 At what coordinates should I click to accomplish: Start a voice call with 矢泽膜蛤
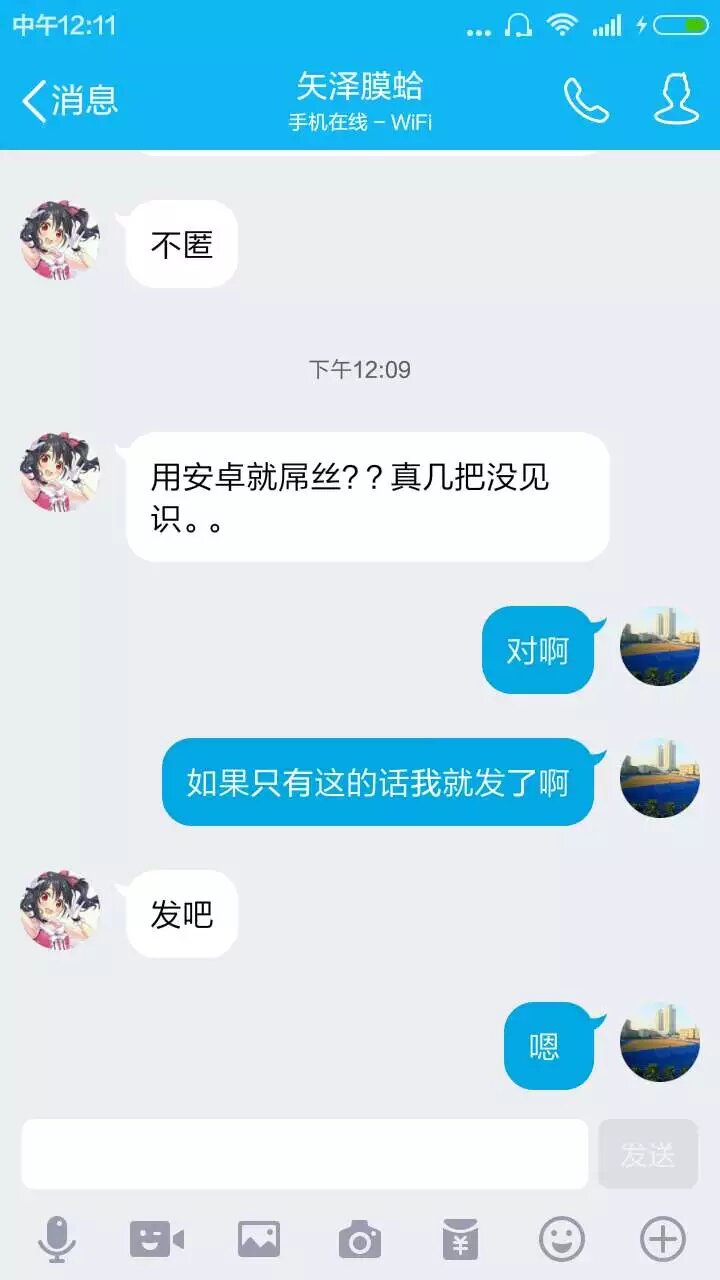coord(586,100)
